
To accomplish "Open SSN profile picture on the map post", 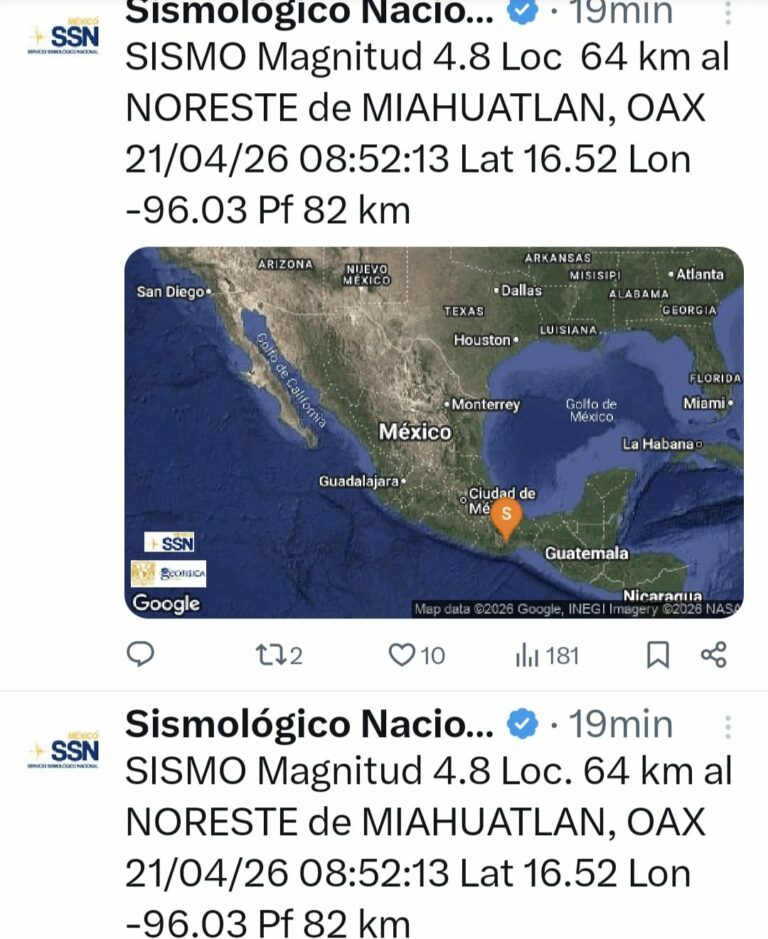I will (x=62, y=38).
